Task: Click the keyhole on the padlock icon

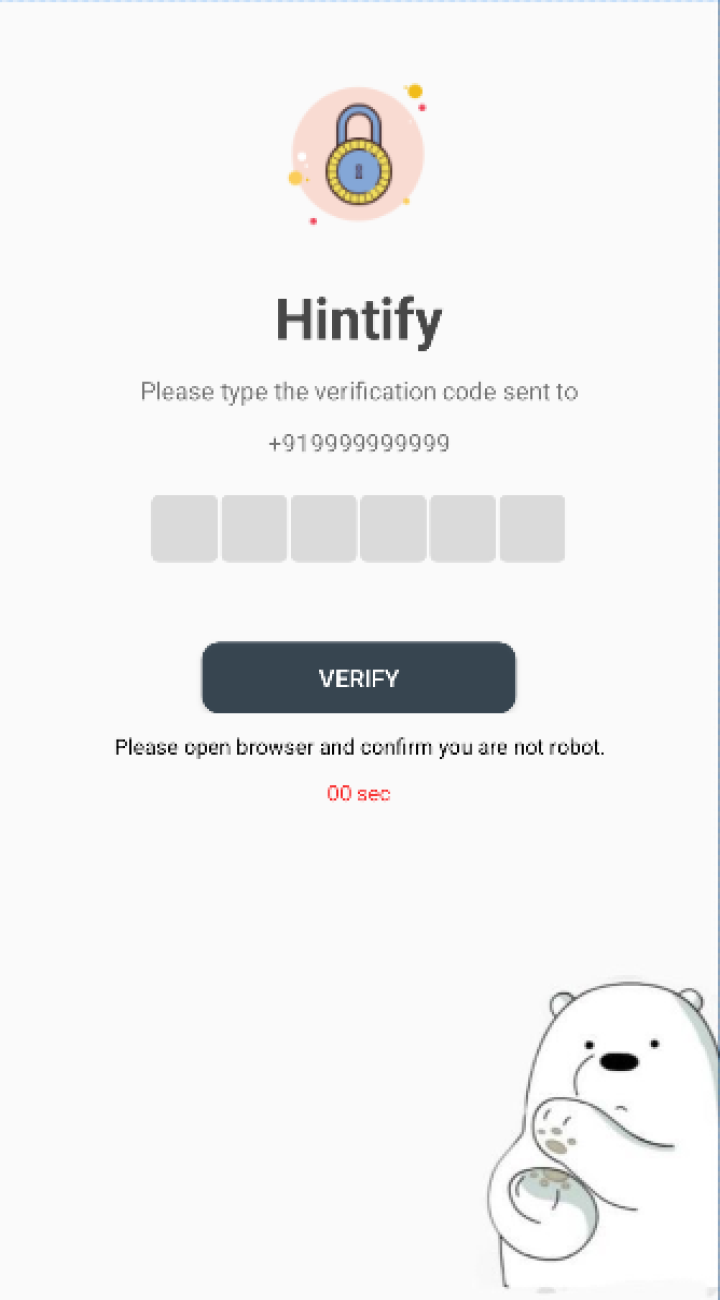Action: (358, 169)
